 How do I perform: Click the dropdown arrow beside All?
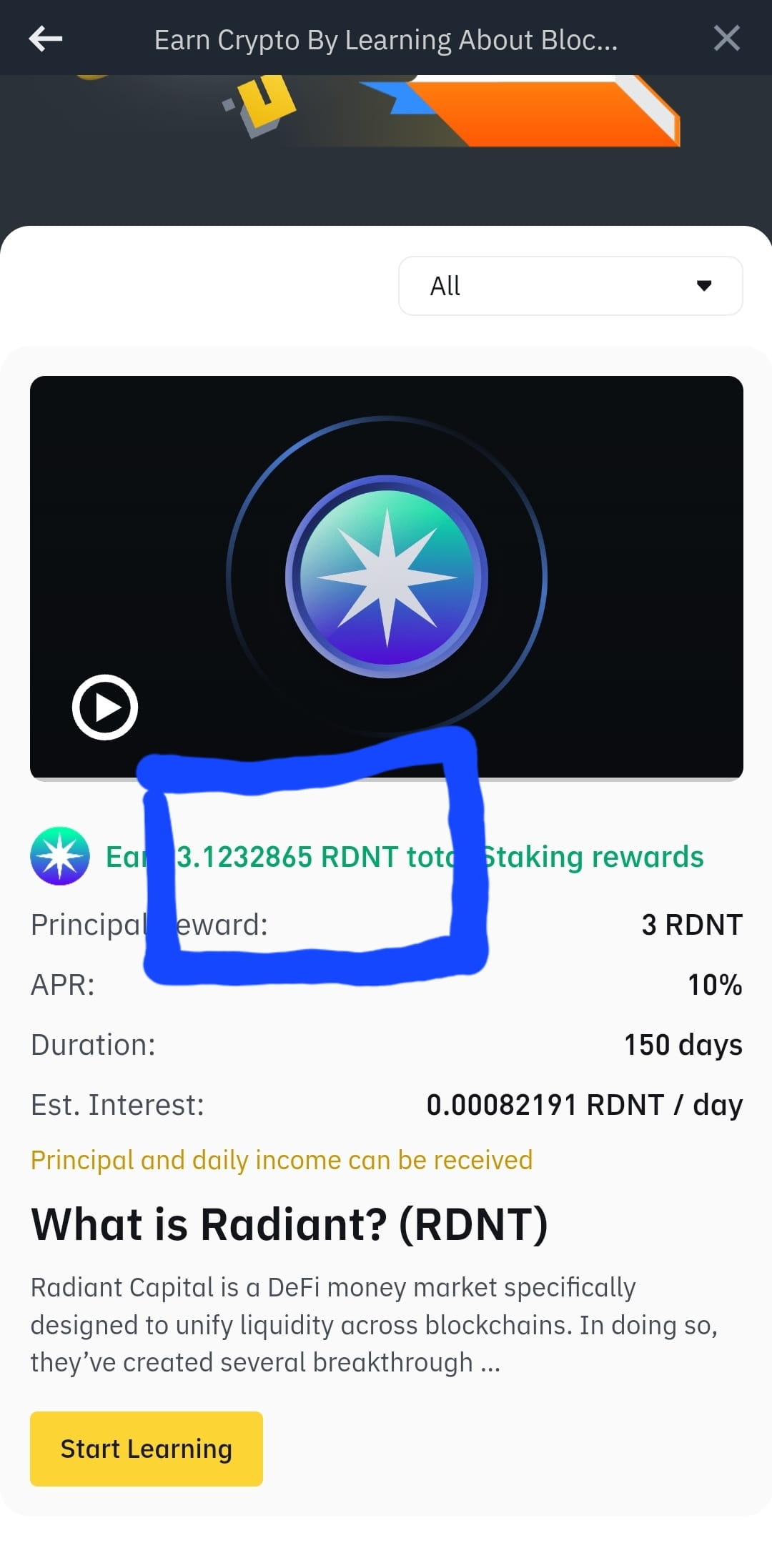pyautogui.click(x=704, y=286)
